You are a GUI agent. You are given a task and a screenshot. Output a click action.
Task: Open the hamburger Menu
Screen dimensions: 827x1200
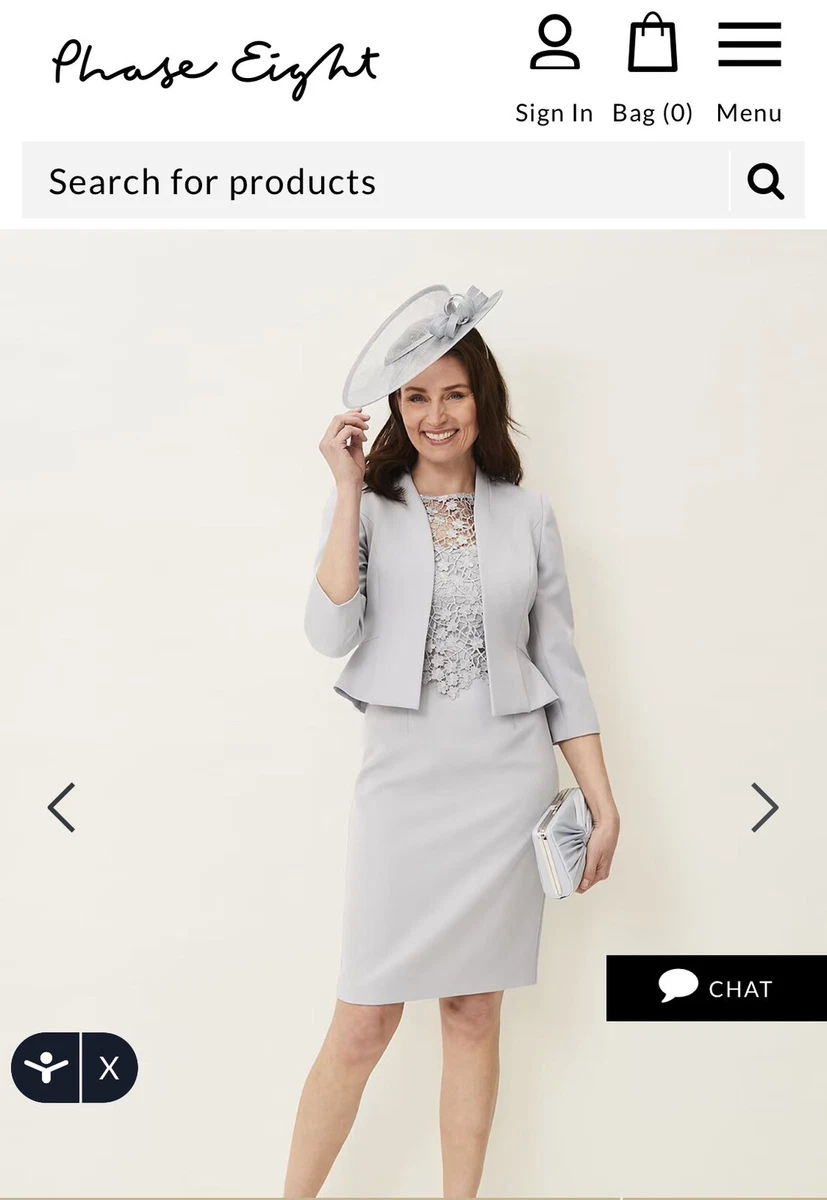(x=749, y=68)
